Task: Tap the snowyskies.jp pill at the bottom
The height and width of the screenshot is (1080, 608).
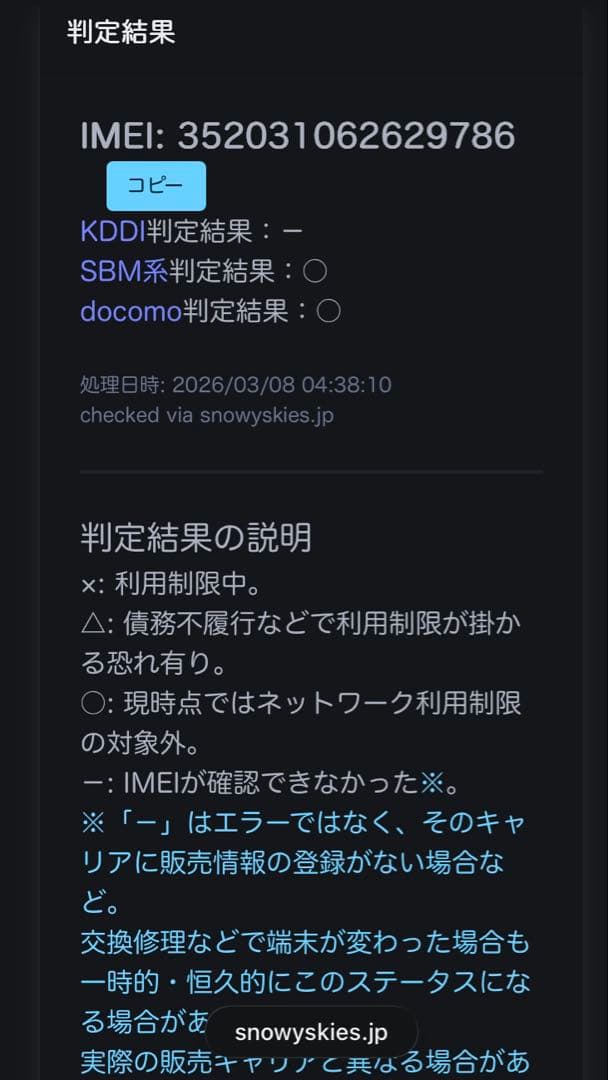Action: 311,1033
